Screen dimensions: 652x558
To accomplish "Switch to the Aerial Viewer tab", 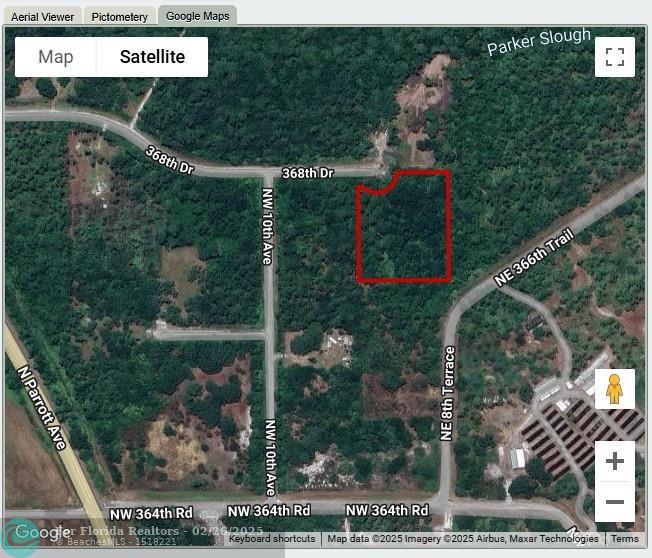I will [x=42, y=16].
